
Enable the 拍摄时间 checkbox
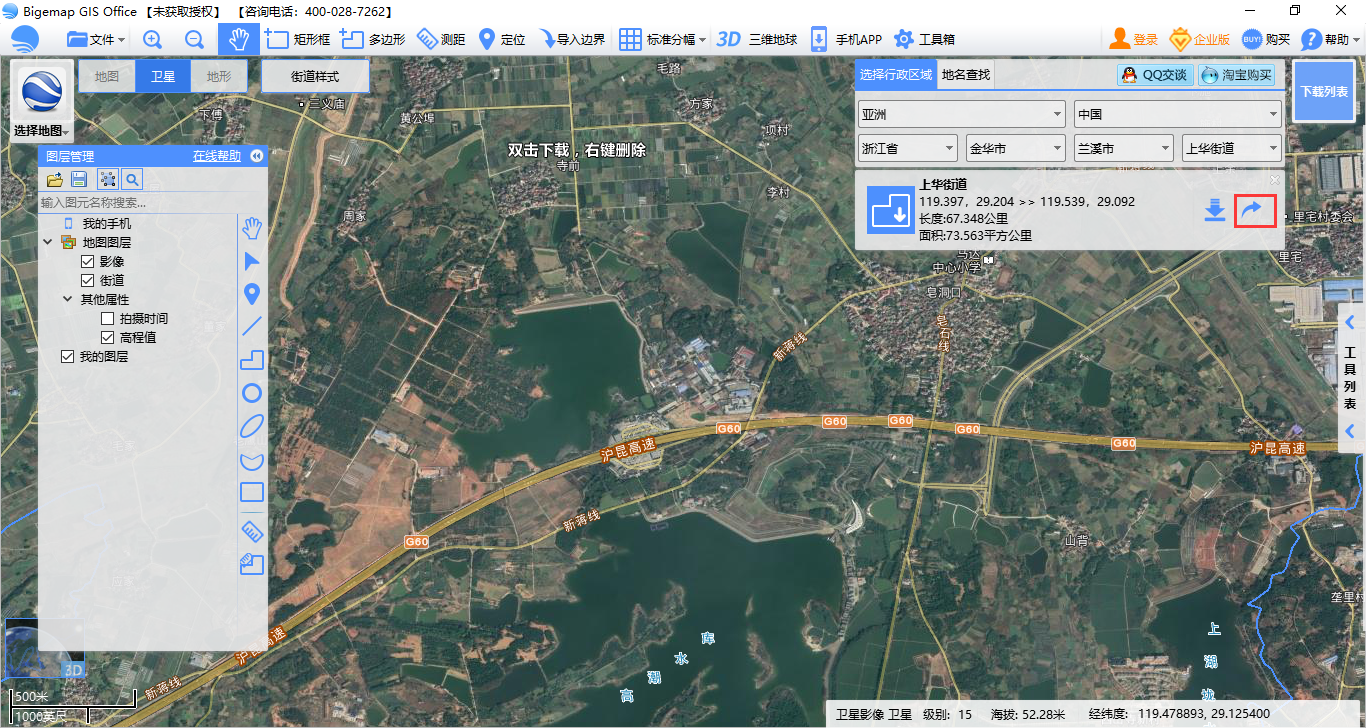(108, 318)
